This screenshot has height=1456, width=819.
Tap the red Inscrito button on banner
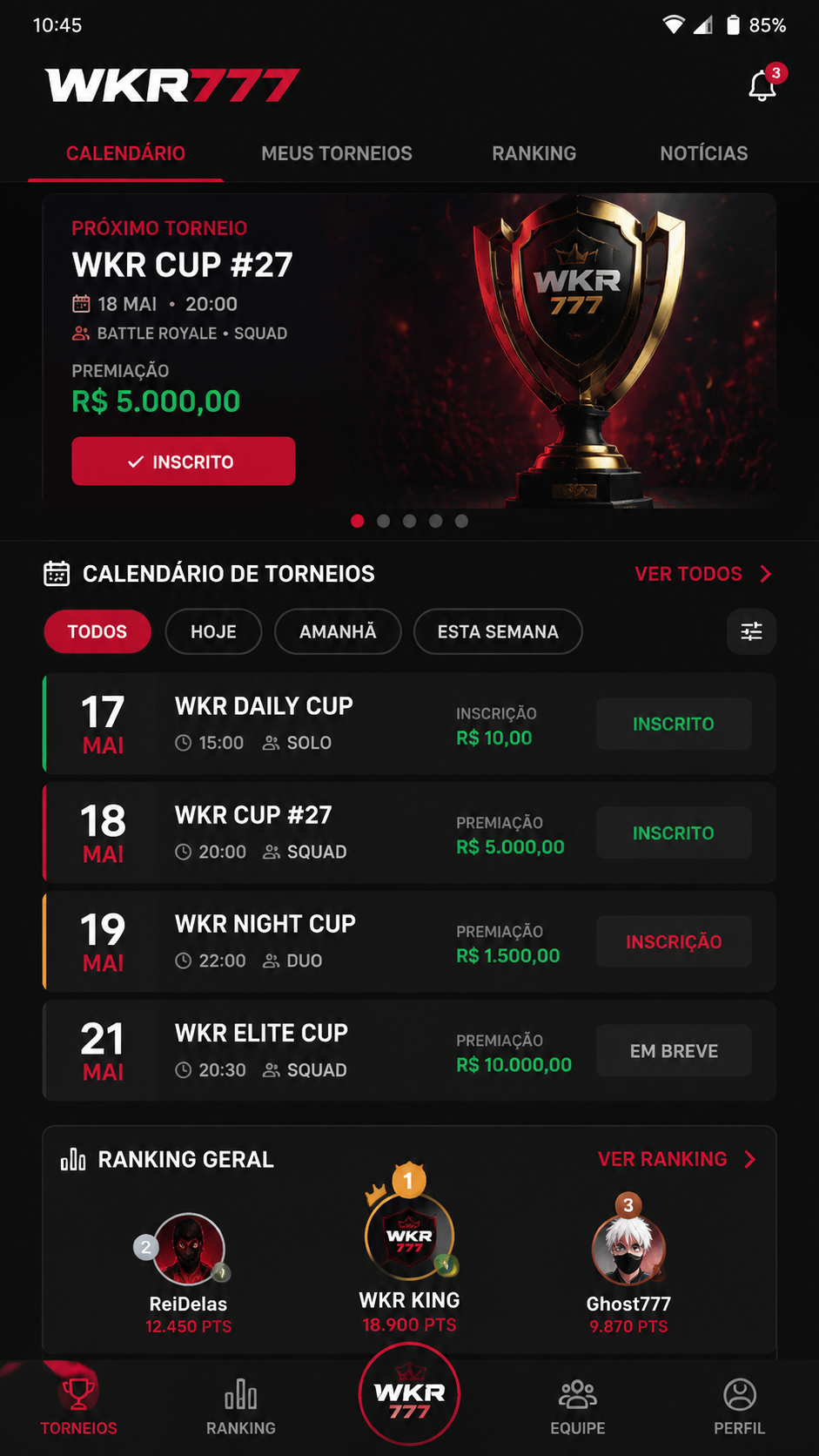point(184,462)
